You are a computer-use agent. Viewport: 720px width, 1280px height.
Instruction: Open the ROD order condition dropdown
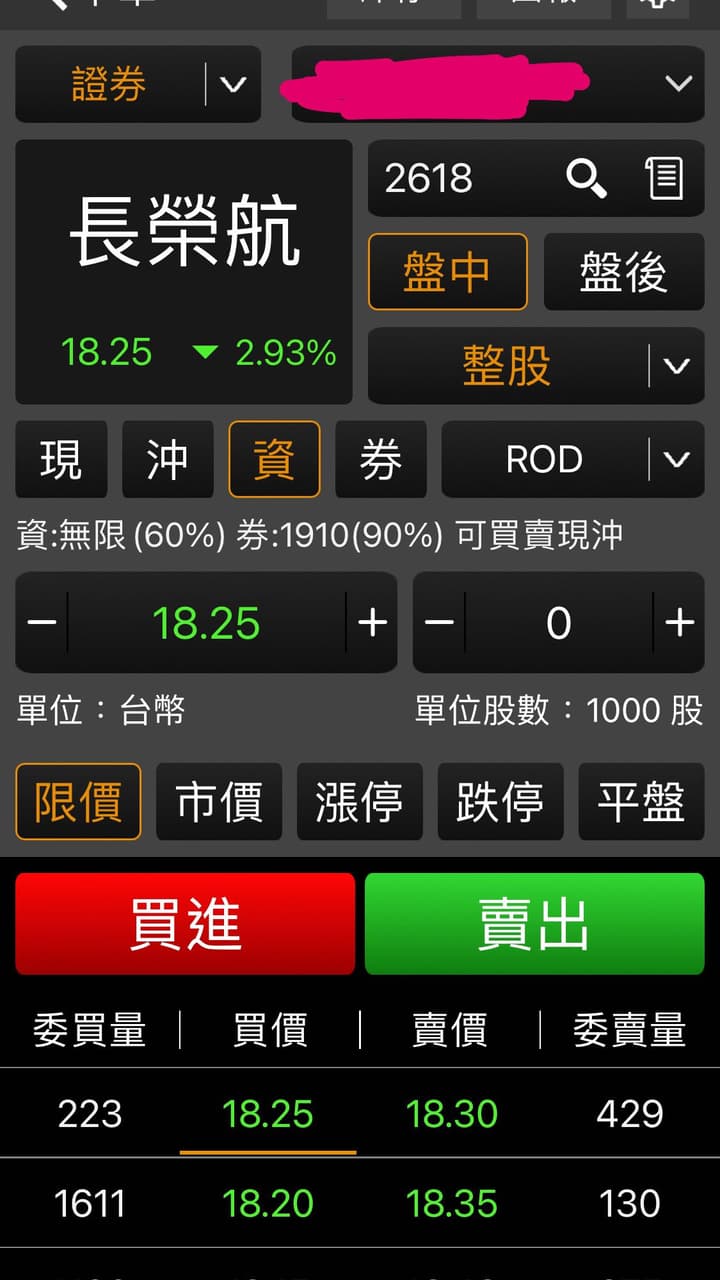click(572, 460)
